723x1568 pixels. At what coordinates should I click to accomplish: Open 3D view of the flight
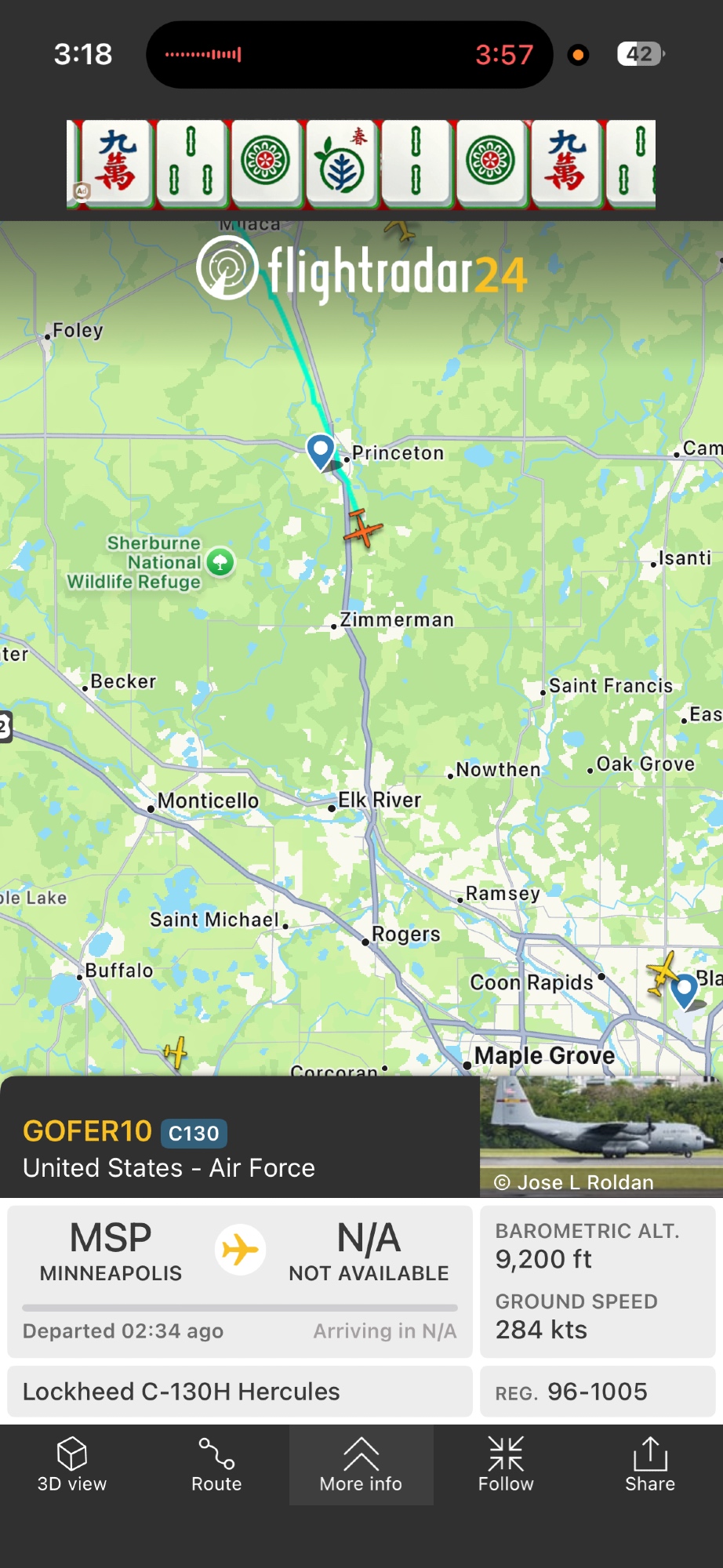[72, 1465]
